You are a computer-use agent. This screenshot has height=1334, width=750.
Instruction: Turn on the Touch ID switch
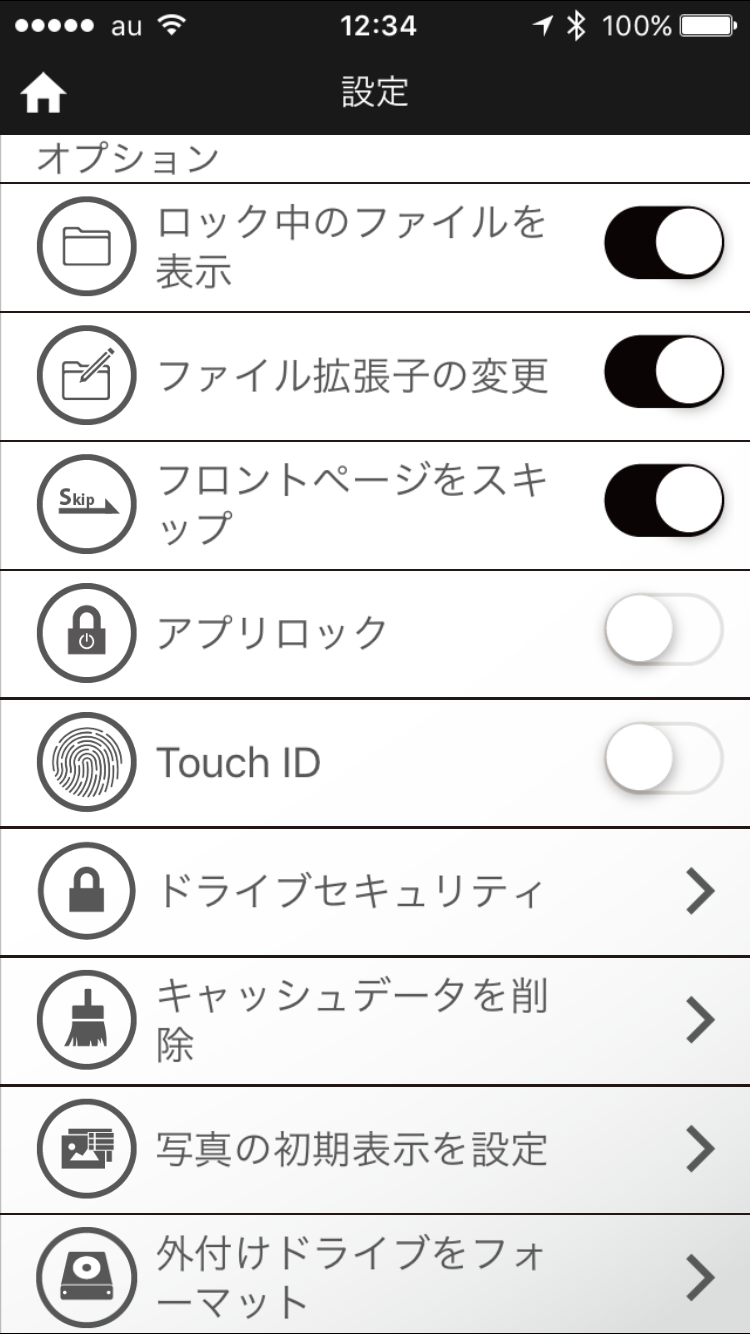click(x=664, y=762)
